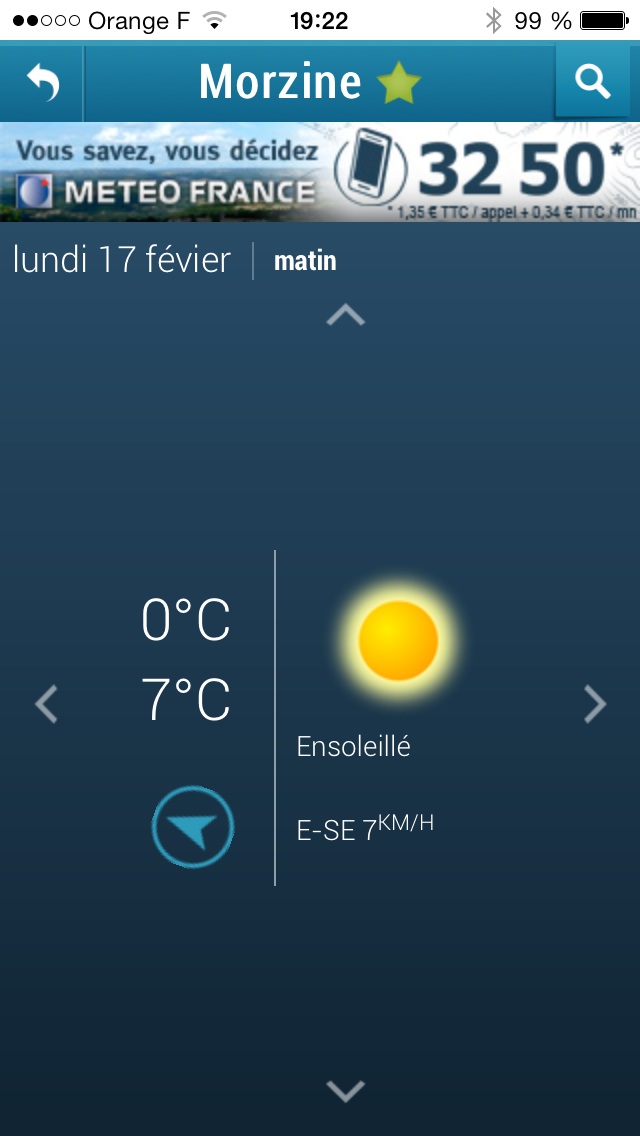Show the earlier time period with up chevron
This screenshot has width=640, height=1136.
(346, 316)
